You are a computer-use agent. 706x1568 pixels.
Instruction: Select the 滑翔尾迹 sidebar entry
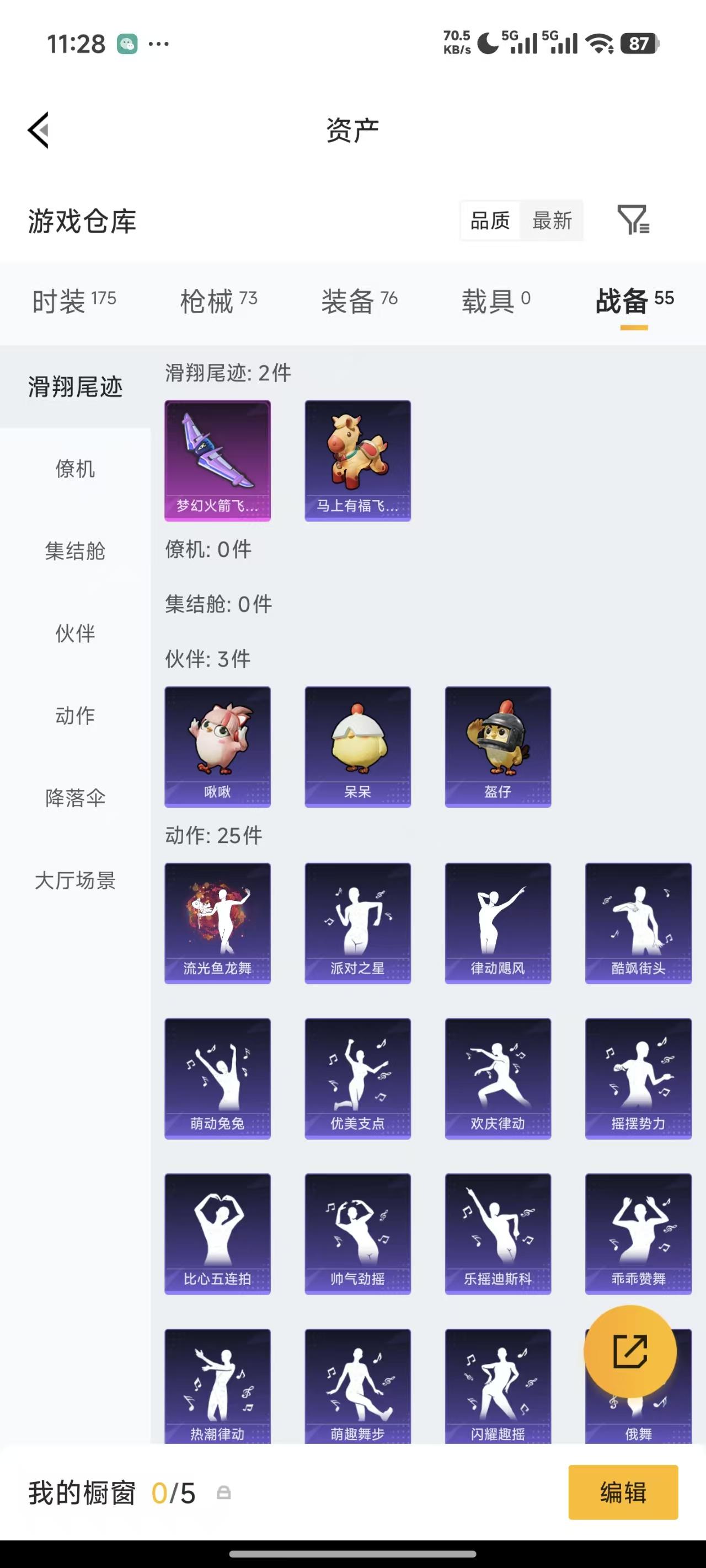[76, 386]
